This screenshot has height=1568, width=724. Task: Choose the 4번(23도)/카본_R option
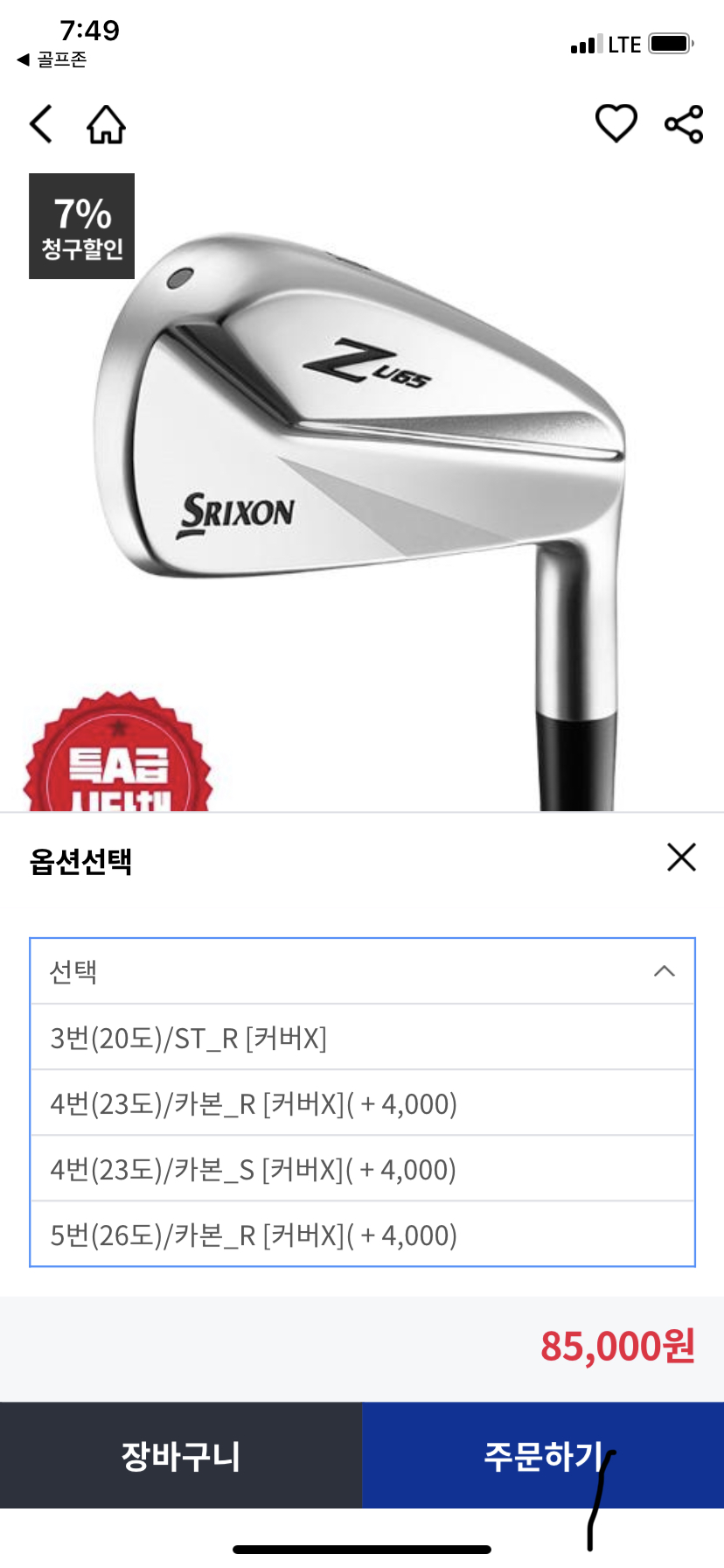[x=362, y=1103]
